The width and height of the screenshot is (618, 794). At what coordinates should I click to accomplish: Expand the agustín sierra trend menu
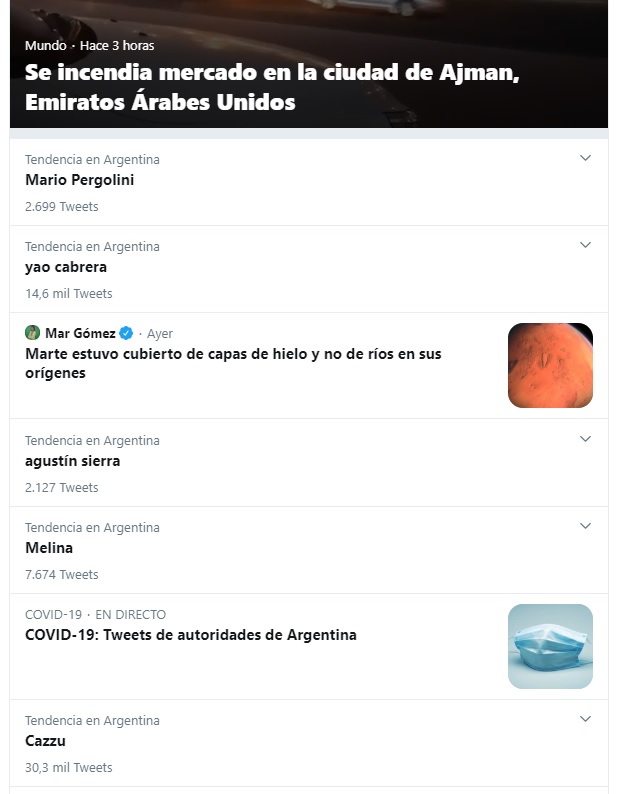pyautogui.click(x=586, y=439)
